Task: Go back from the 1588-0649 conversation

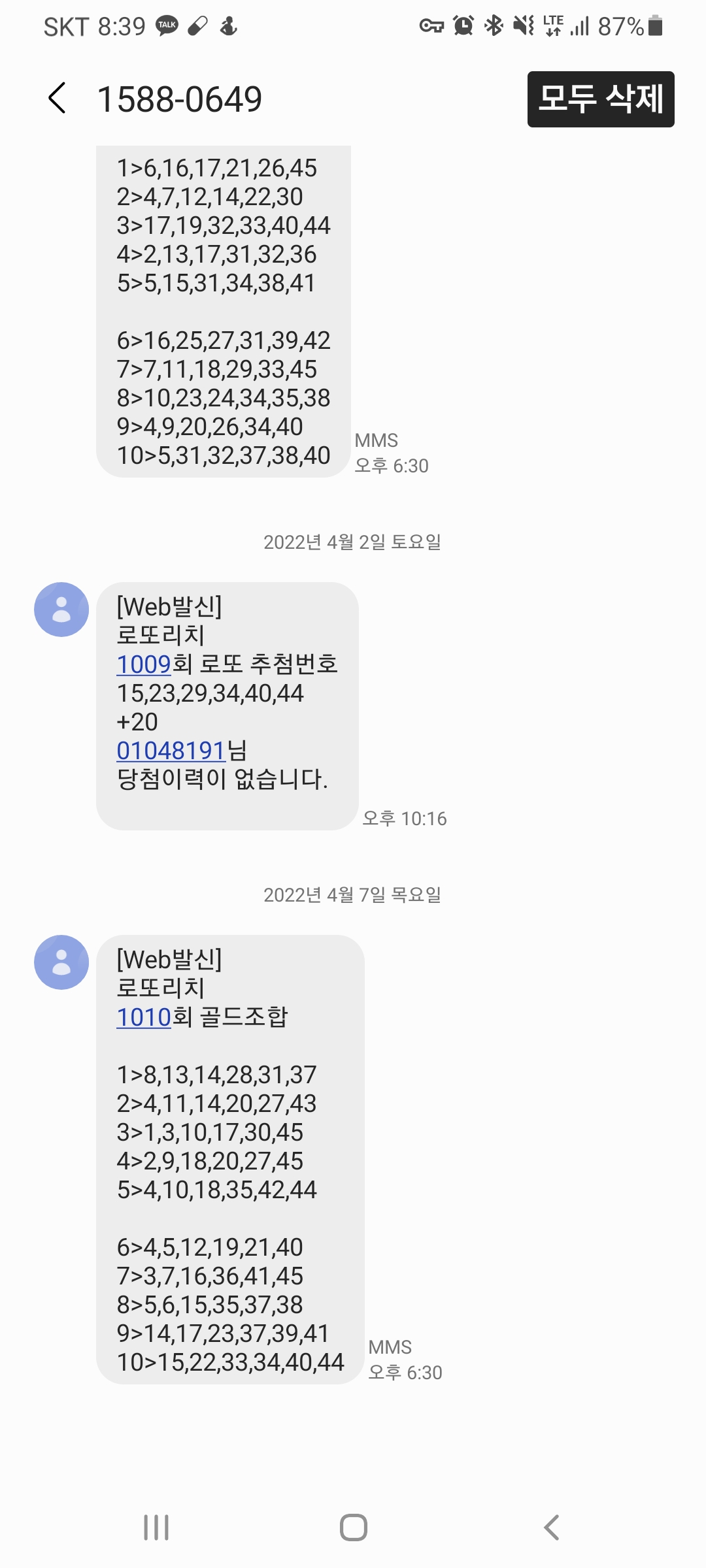Action: click(x=58, y=99)
